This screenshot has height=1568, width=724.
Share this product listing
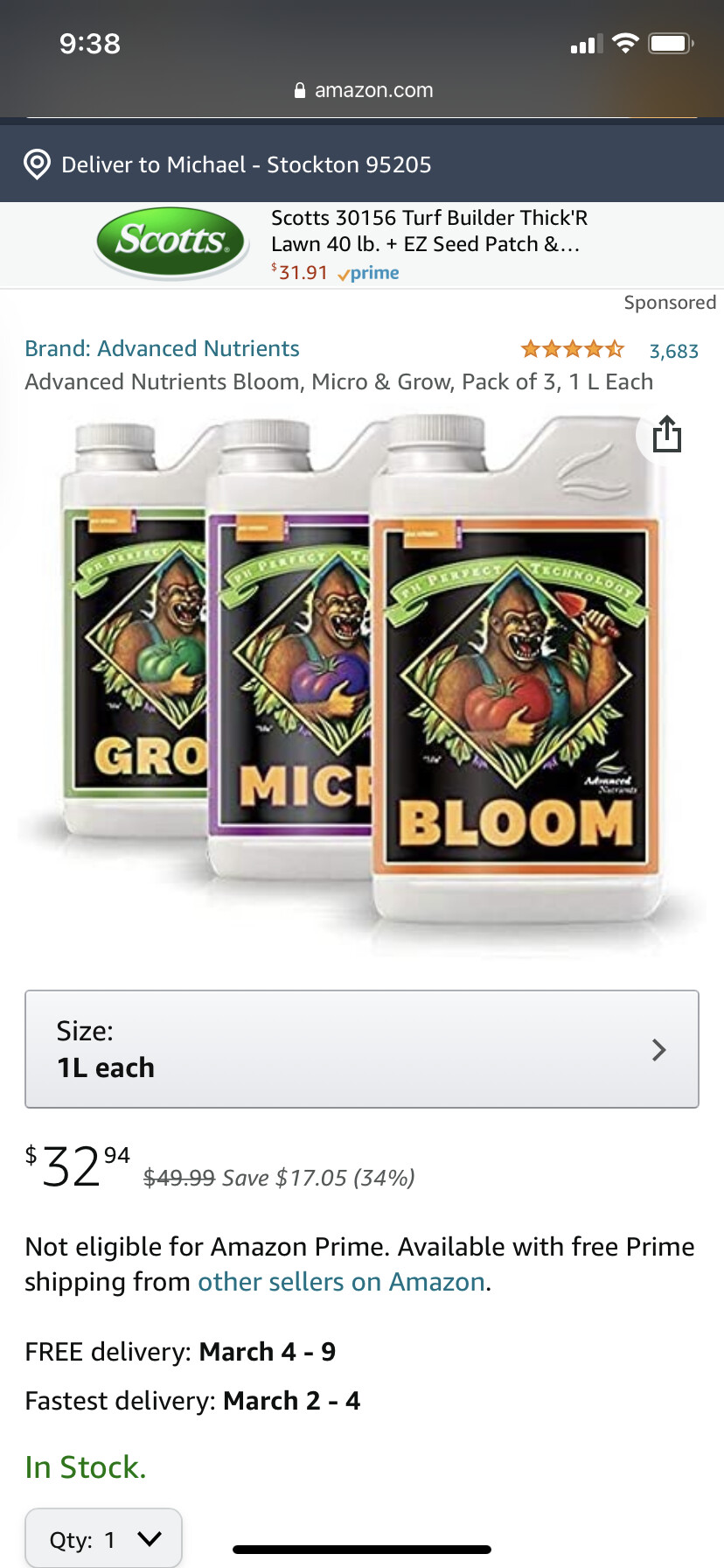coord(666,434)
